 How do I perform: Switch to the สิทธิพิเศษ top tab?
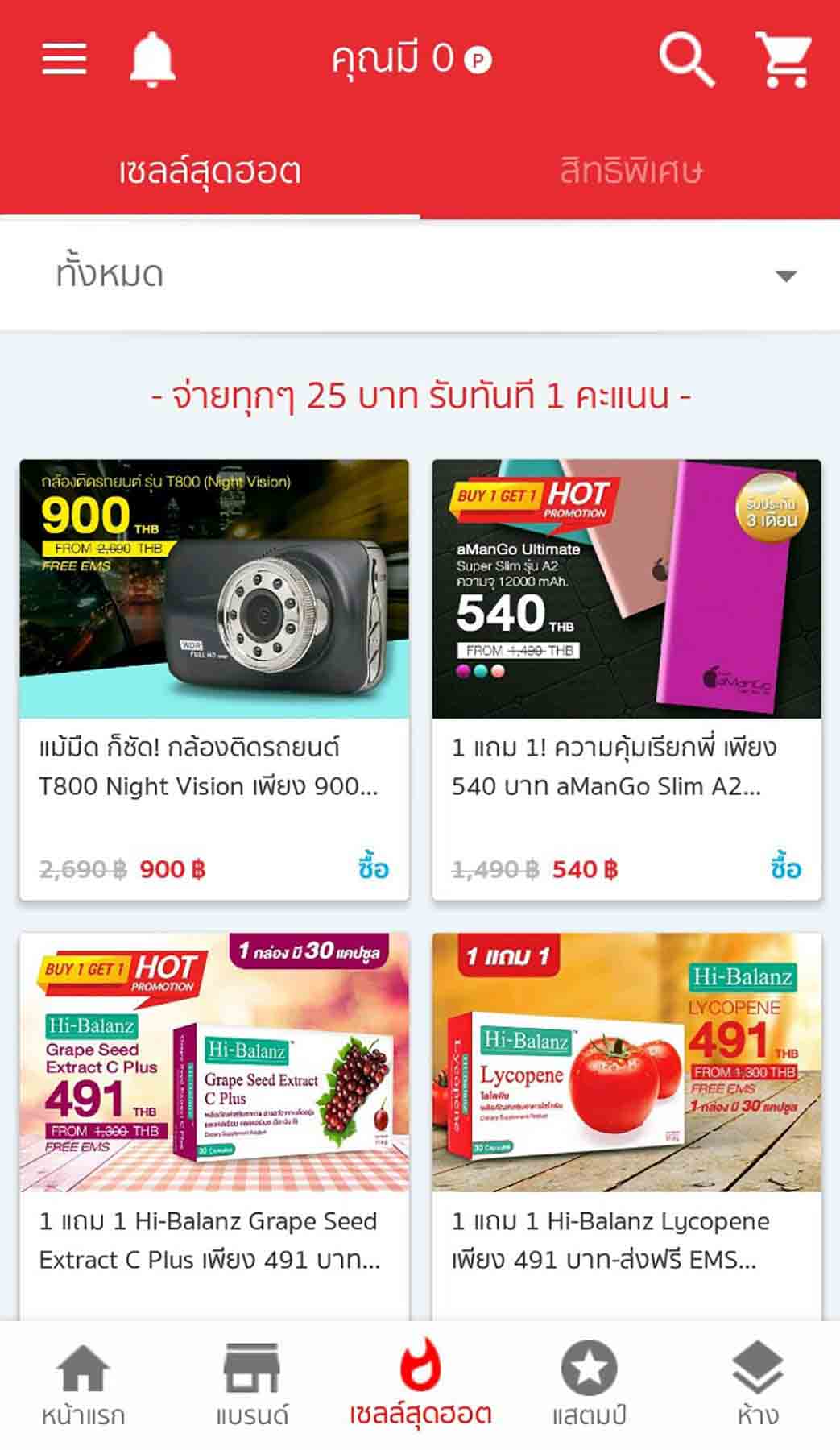coord(631,172)
